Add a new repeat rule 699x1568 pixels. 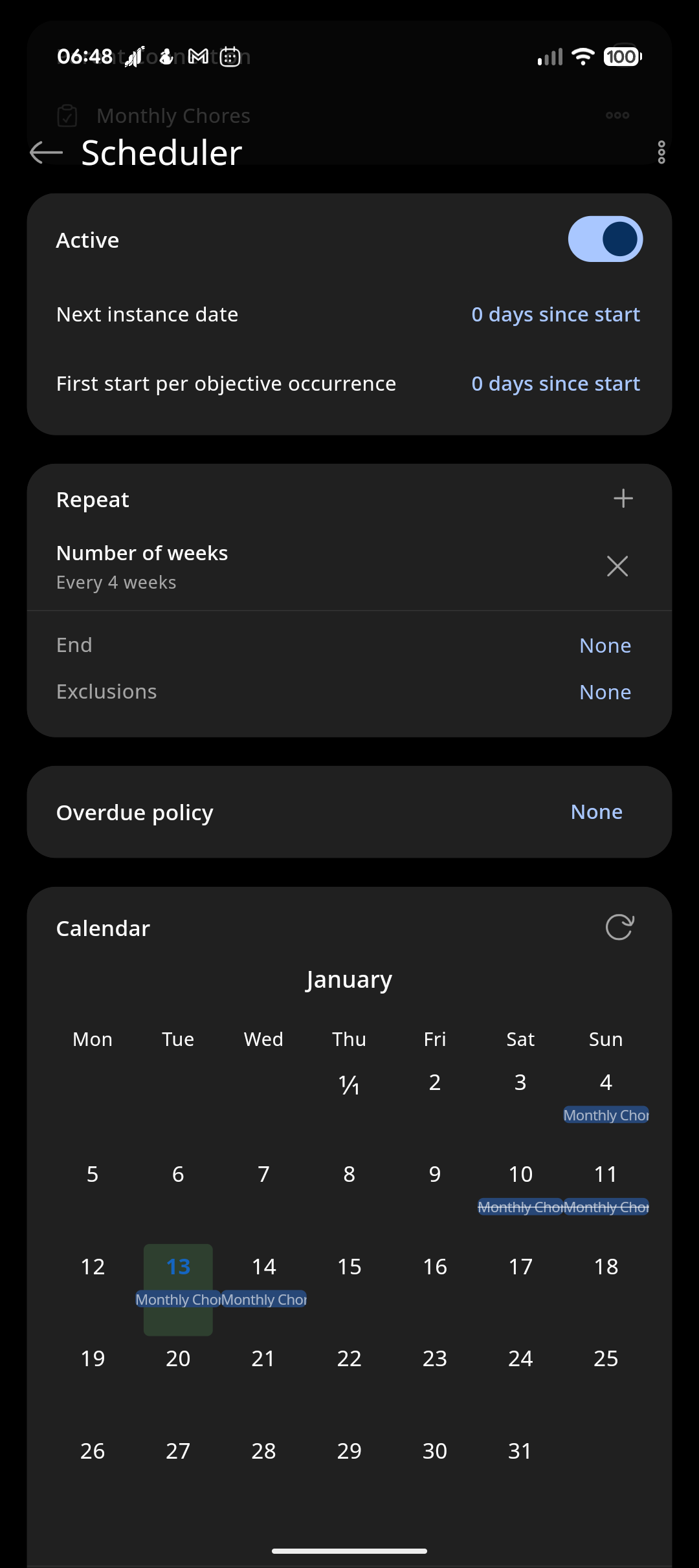tap(623, 499)
